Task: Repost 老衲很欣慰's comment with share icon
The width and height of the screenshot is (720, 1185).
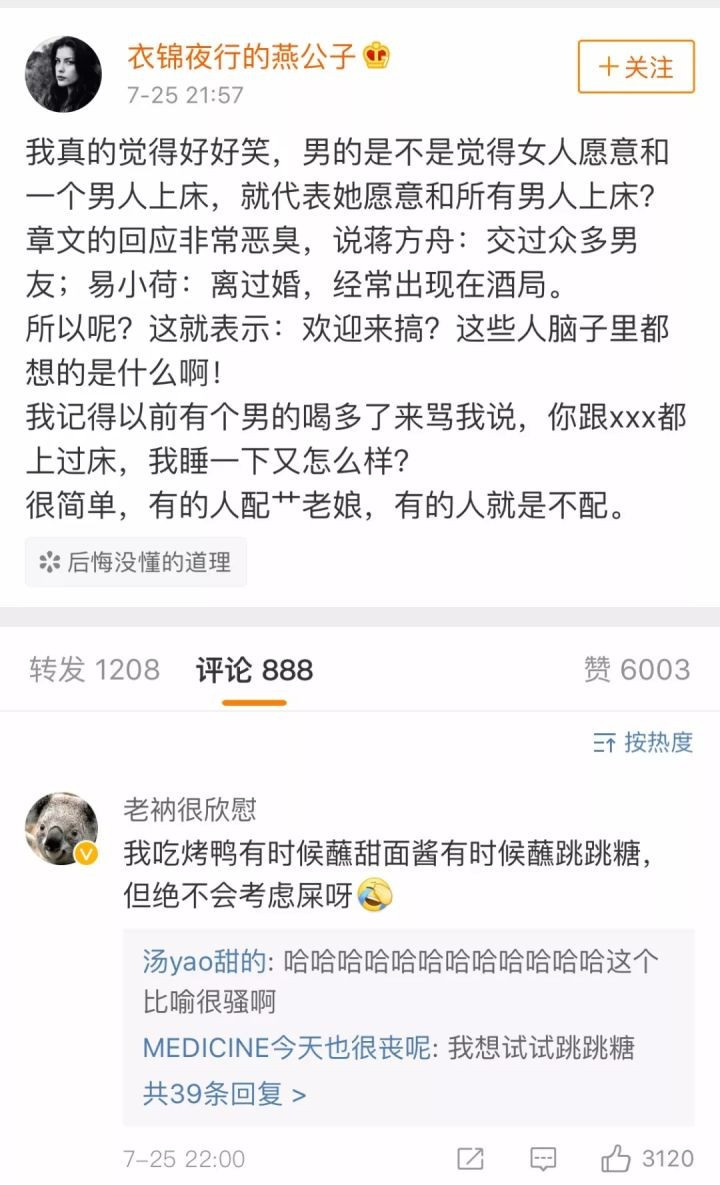Action: (470, 1159)
